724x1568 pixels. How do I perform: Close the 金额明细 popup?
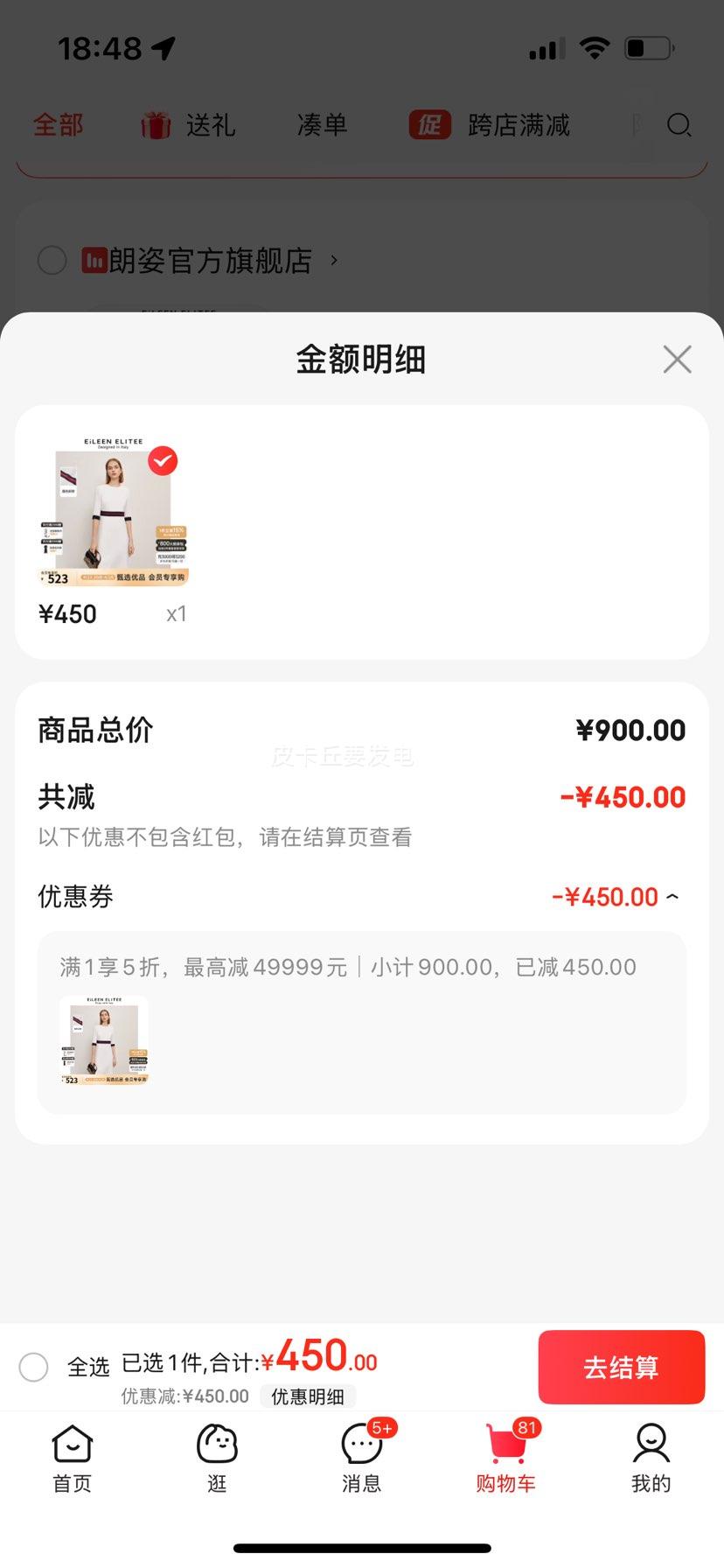pyautogui.click(x=677, y=359)
